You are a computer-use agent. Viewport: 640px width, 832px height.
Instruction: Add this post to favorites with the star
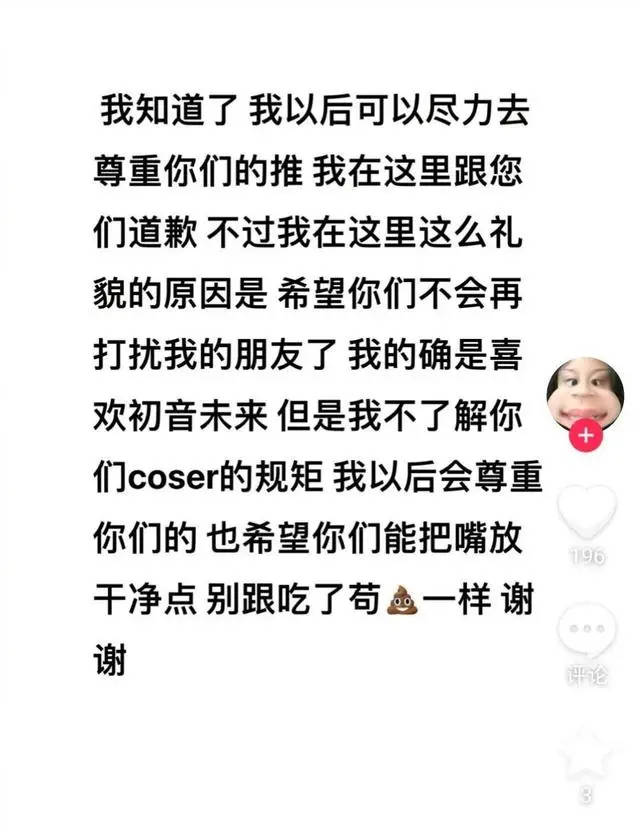point(586,757)
